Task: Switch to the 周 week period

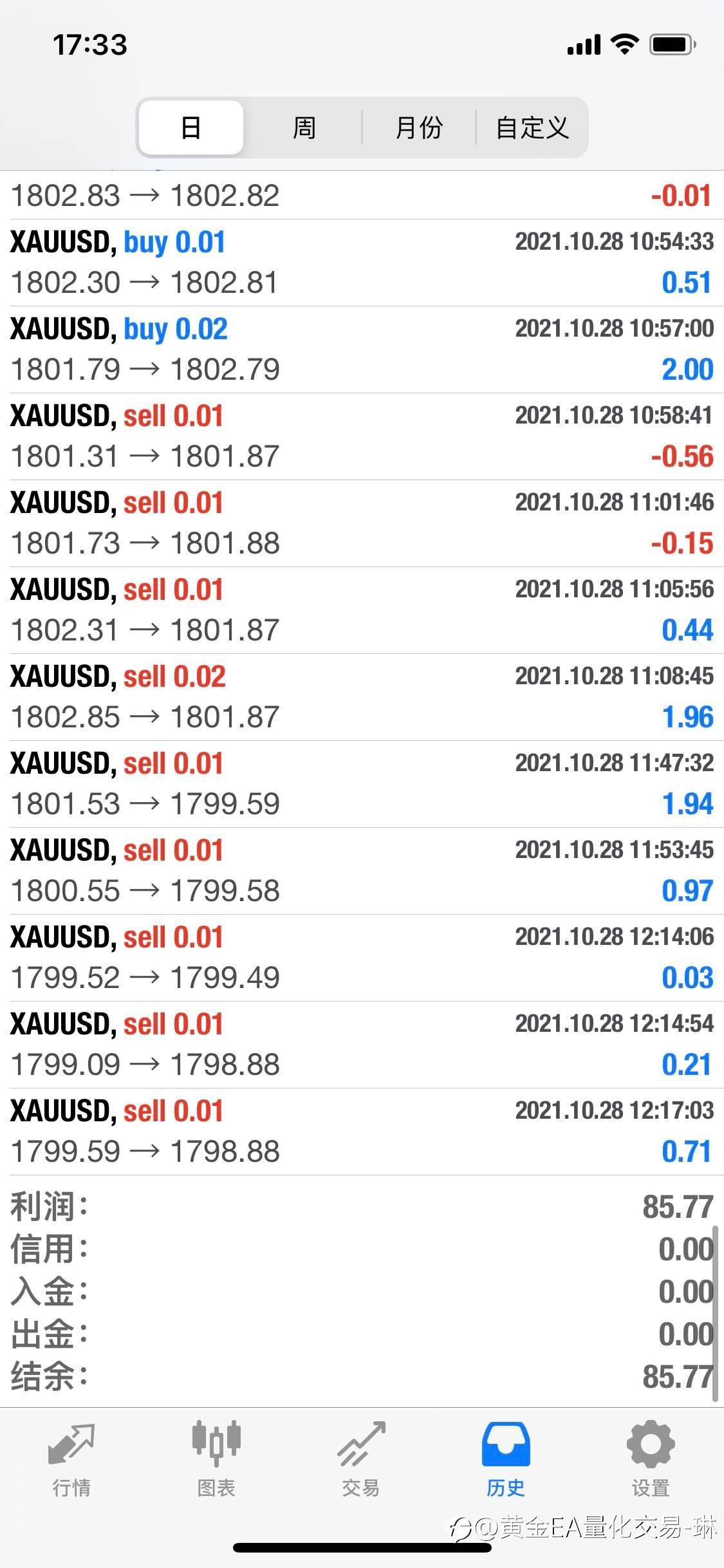Action: (x=304, y=127)
